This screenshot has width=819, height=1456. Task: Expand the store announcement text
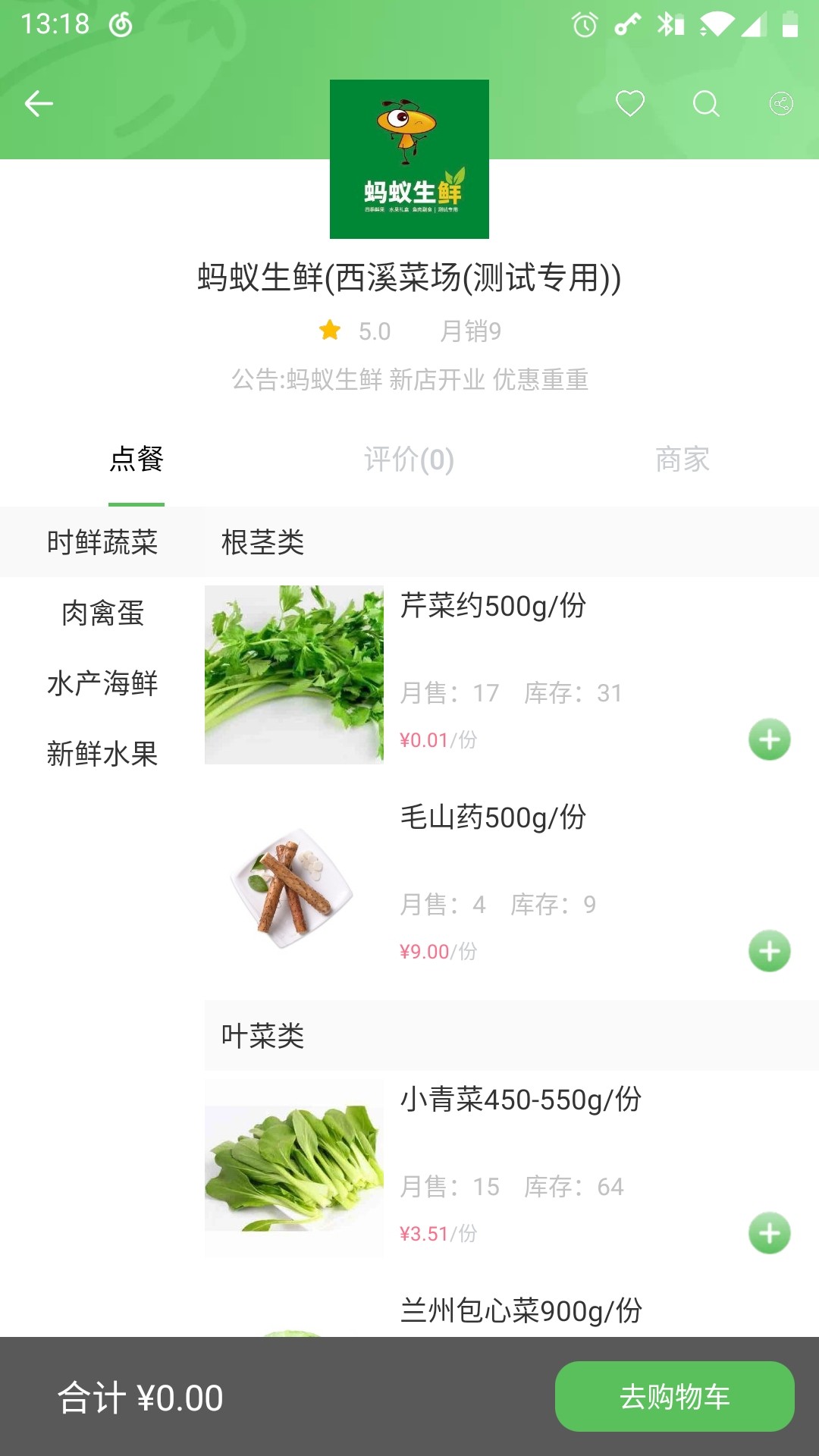coord(409,379)
